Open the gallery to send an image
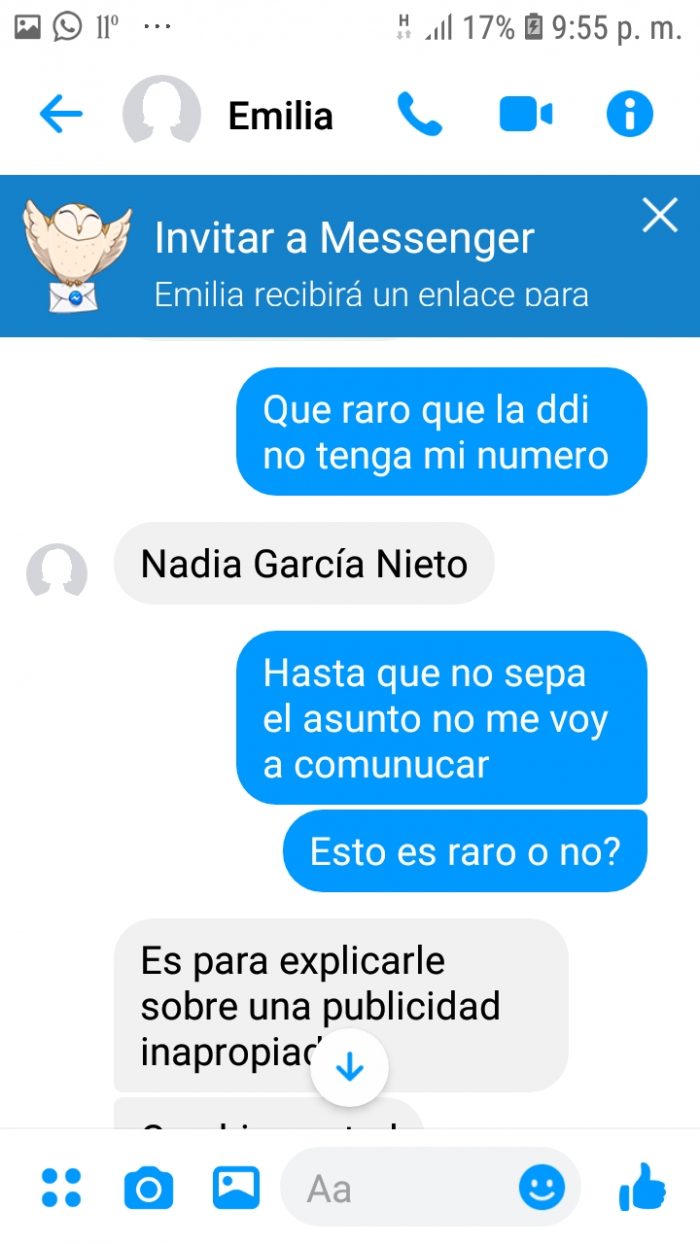 [x=236, y=1188]
